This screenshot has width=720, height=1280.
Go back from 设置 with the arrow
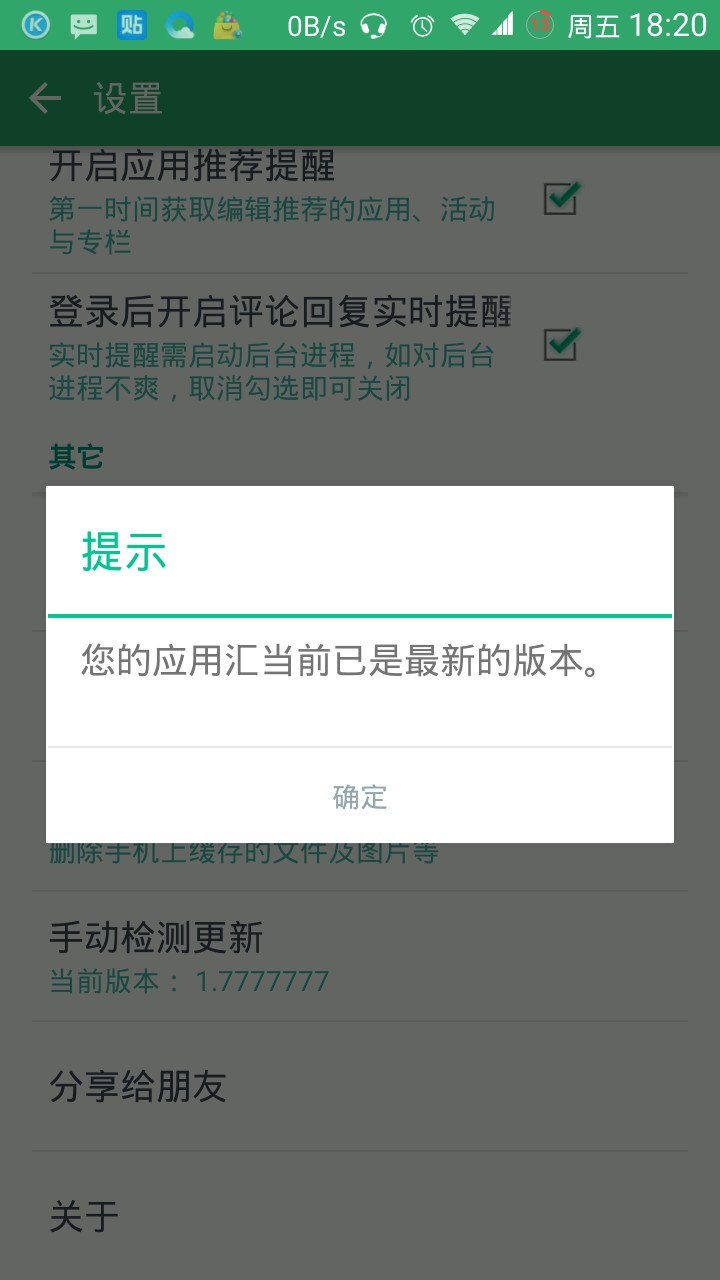45,98
